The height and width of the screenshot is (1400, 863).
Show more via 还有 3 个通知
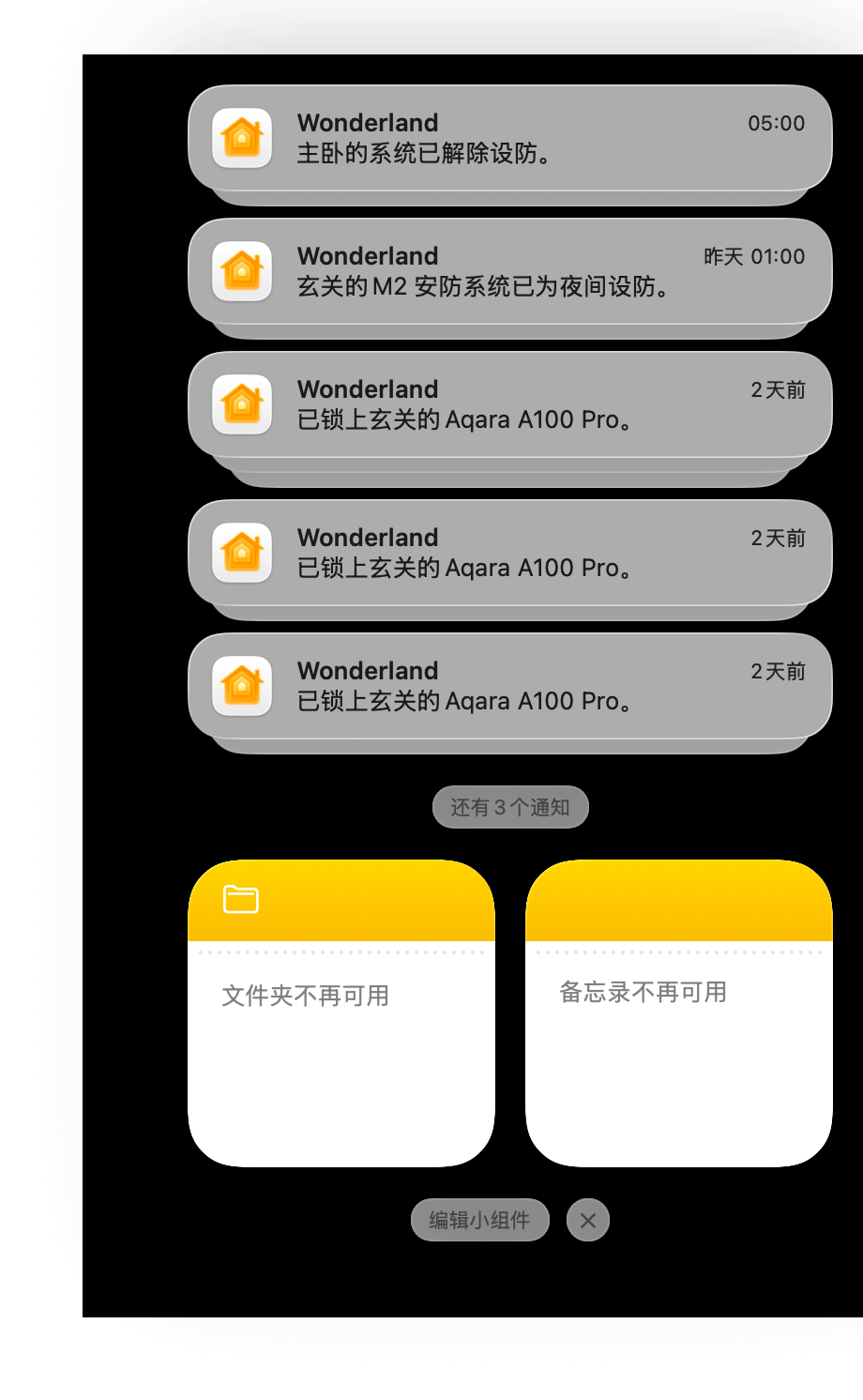[x=510, y=807]
